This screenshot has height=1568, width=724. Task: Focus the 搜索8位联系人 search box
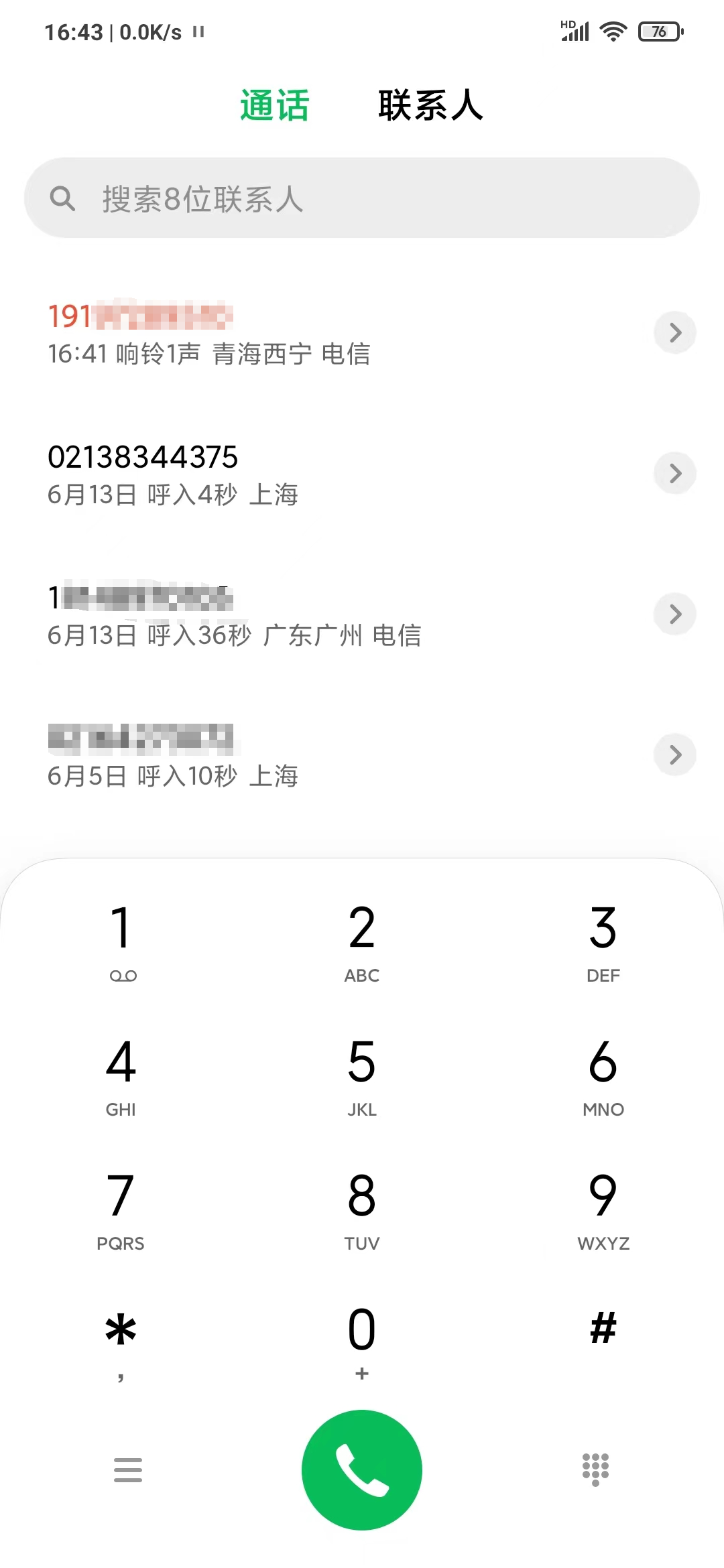point(362,198)
